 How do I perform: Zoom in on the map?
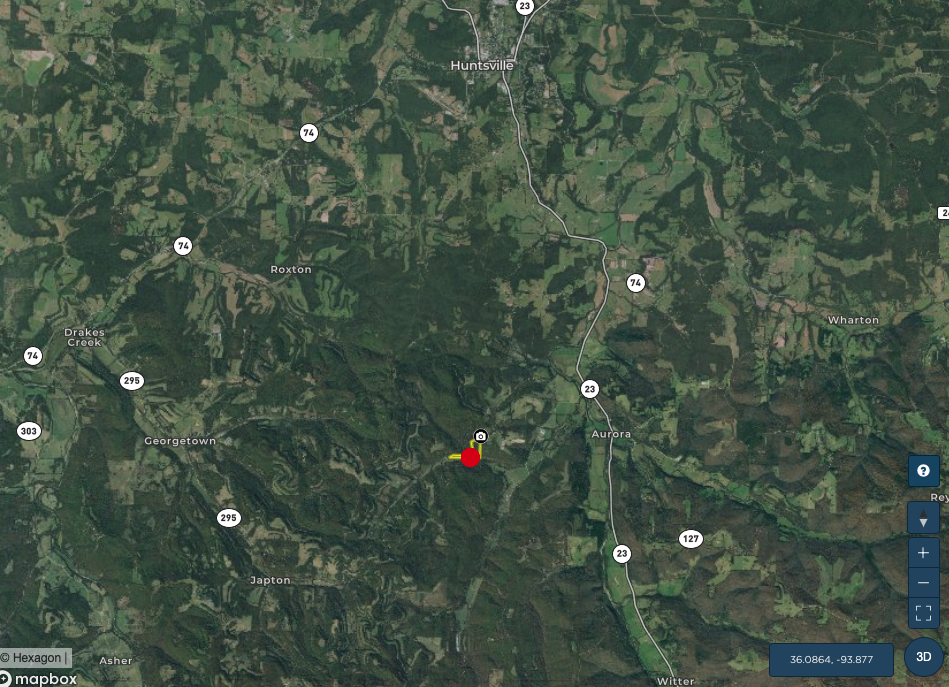[923, 552]
